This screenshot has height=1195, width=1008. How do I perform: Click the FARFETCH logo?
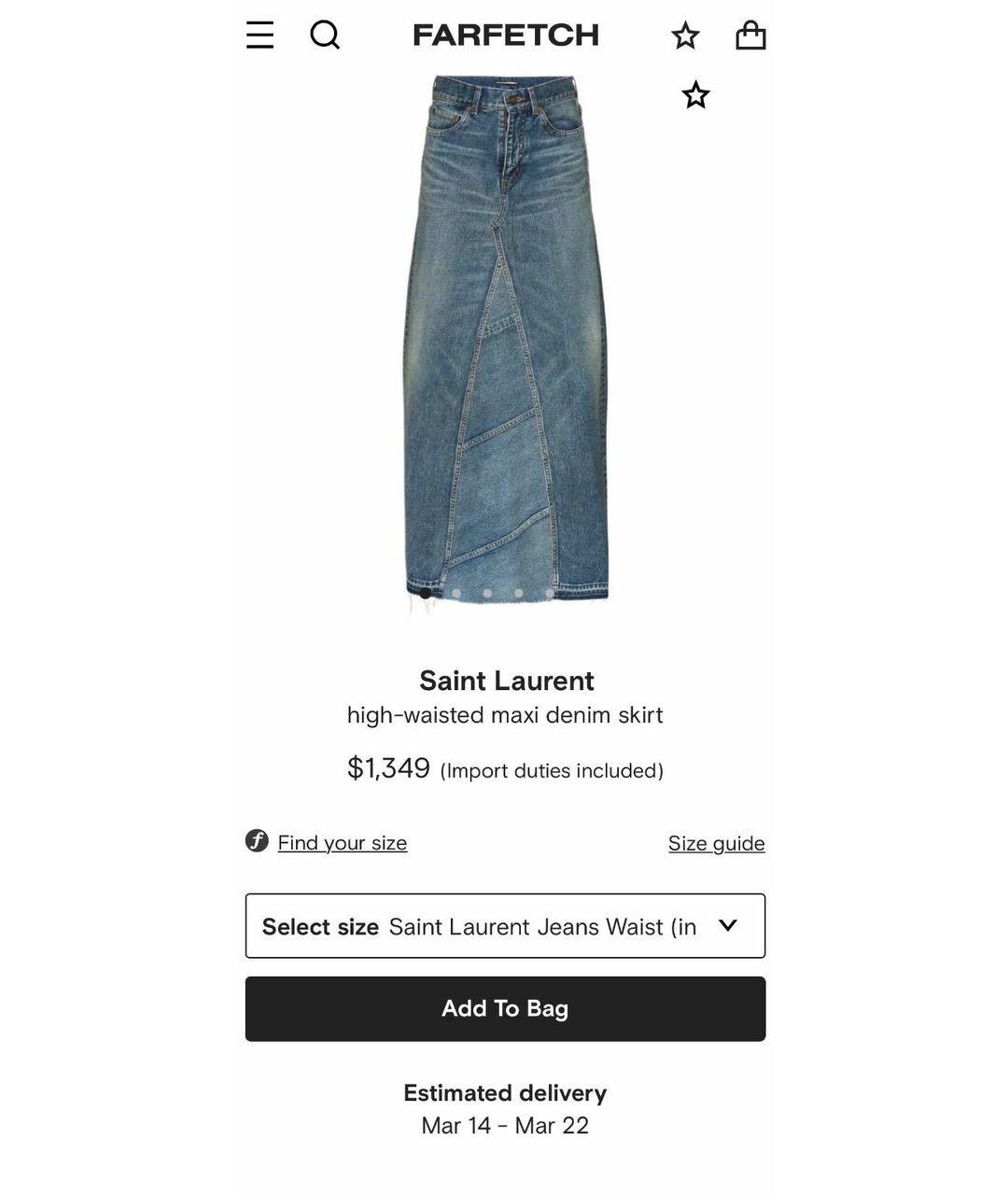[505, 35]
